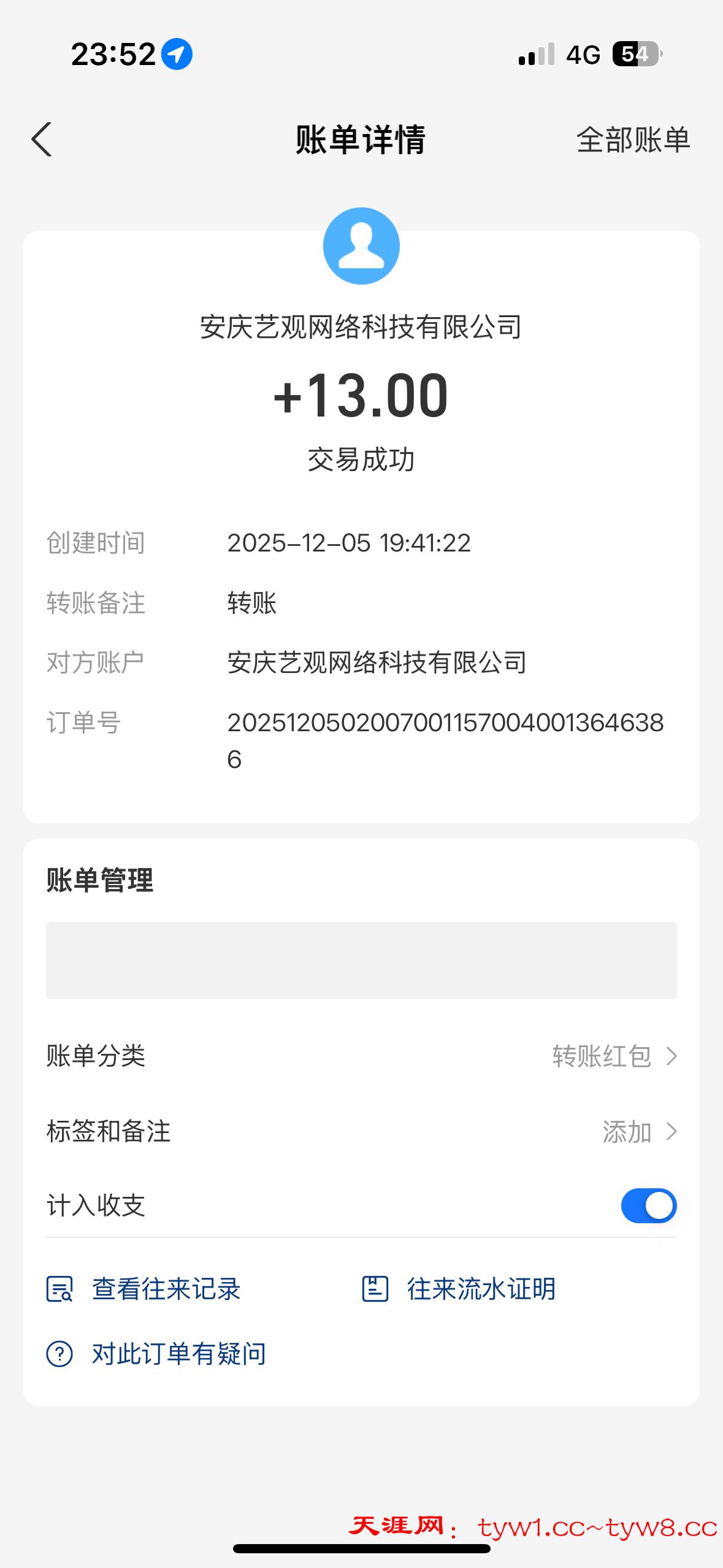Tap the back arrow icon
Image resolution: width=723 pixels, height=1568 pixels.
click(40, 140)
